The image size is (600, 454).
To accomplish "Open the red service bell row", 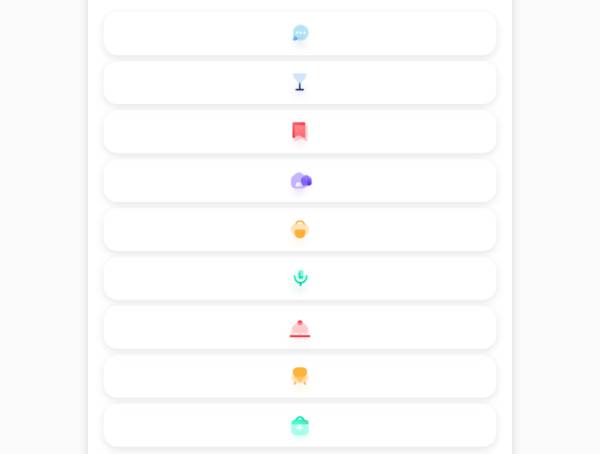I will (300, 327).
